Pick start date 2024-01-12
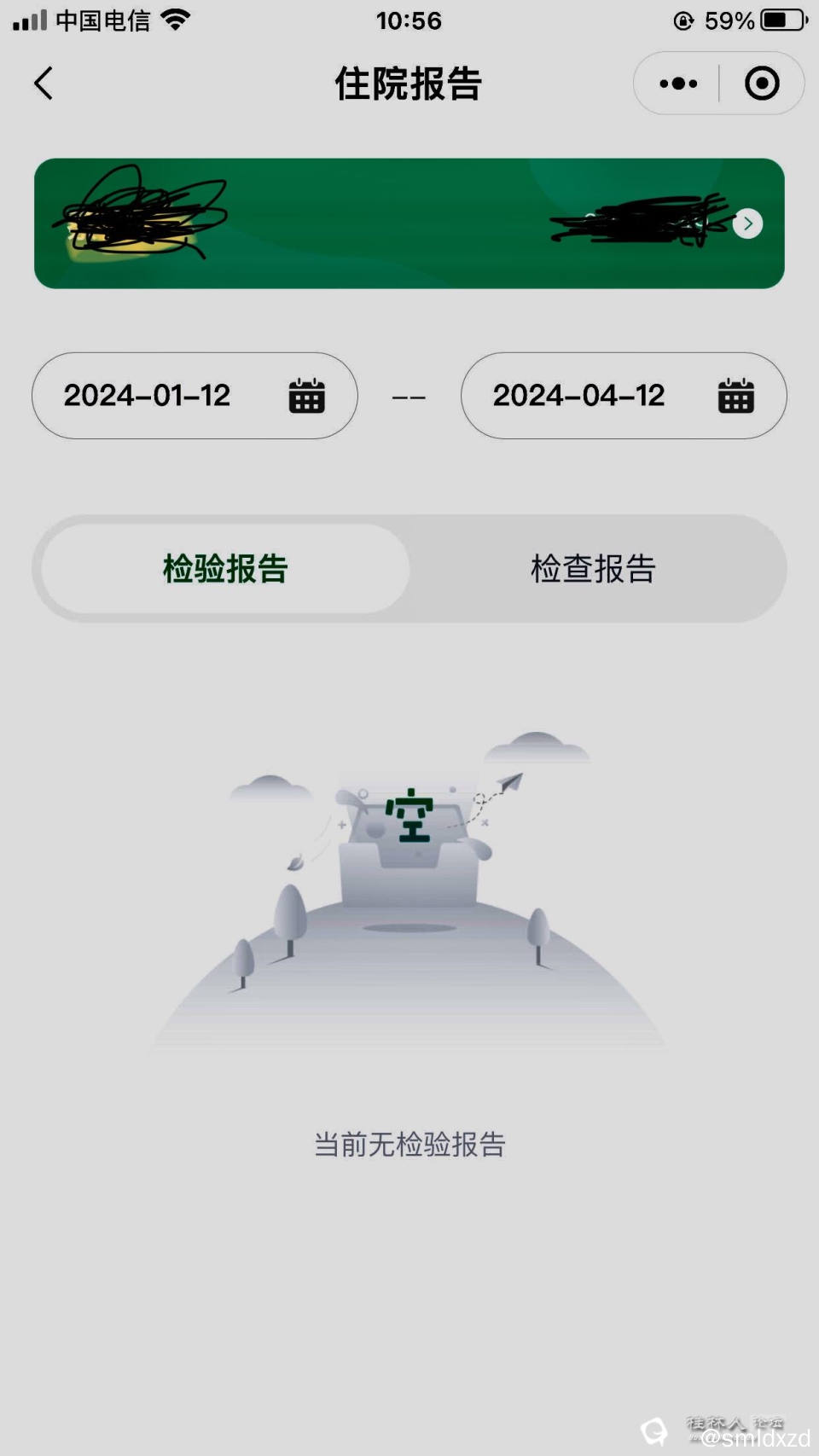 click(x=195, y=396)
